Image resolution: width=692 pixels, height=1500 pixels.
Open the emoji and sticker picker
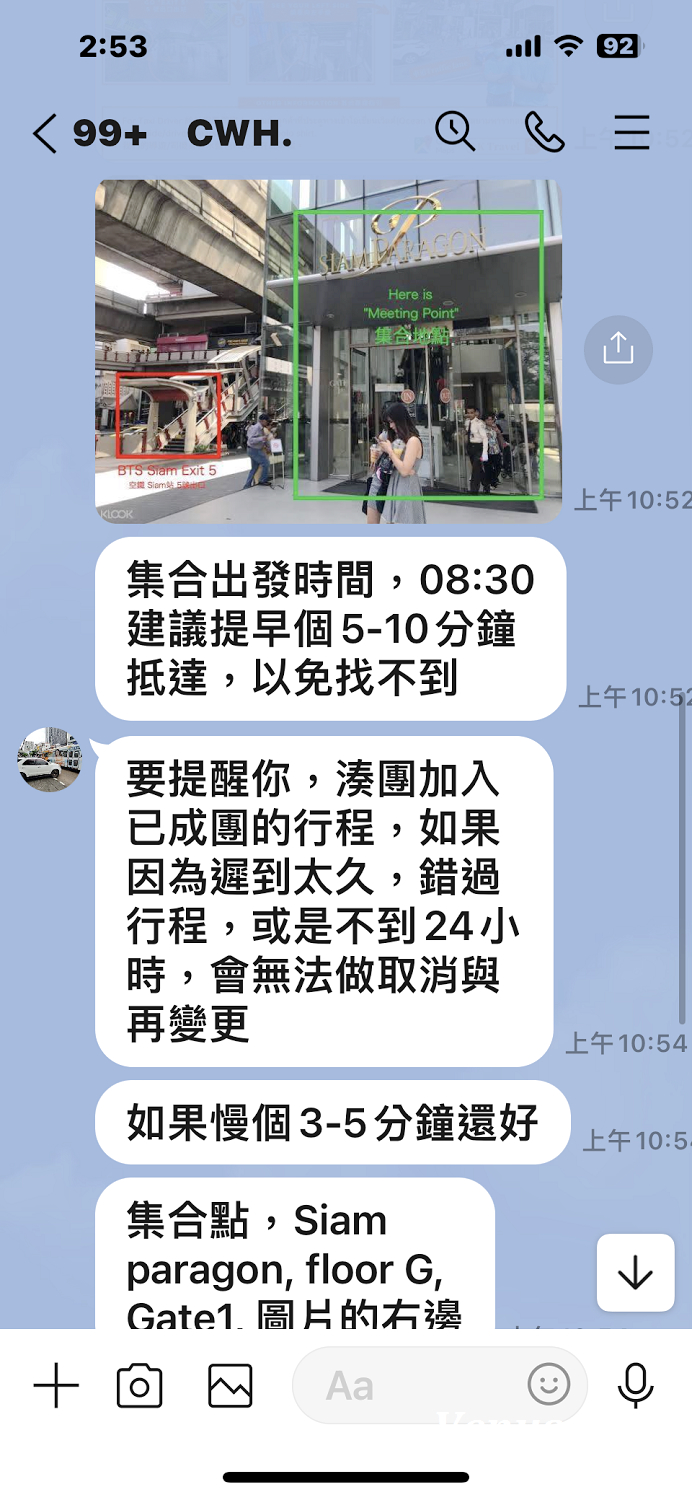[549, 1385]
